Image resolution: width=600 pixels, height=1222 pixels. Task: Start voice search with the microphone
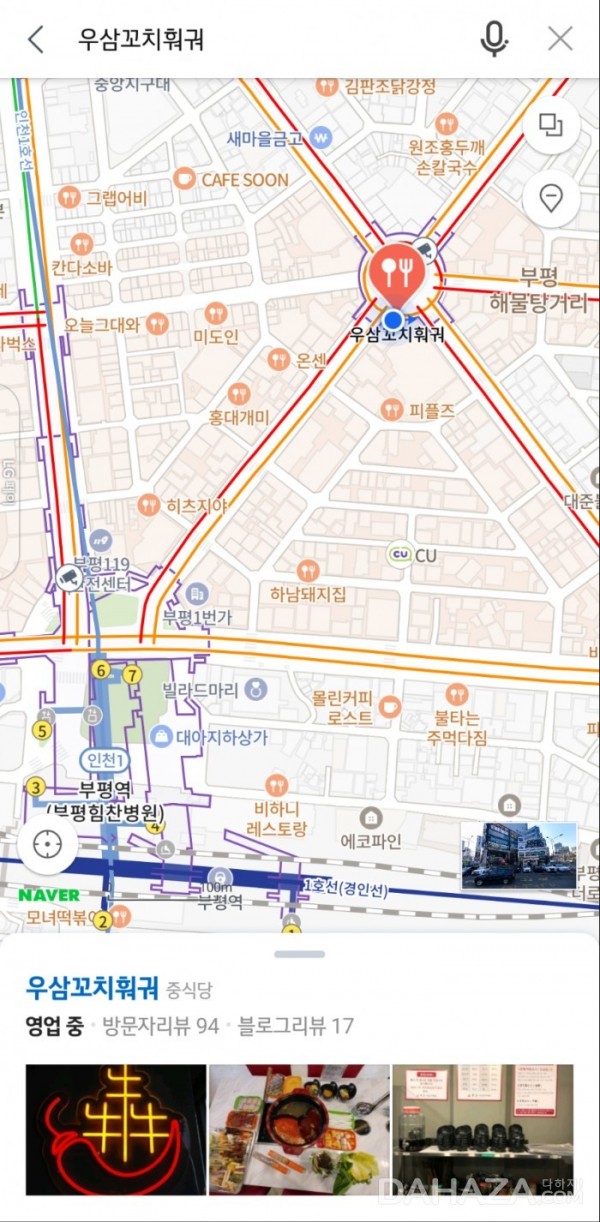(493, 40)
